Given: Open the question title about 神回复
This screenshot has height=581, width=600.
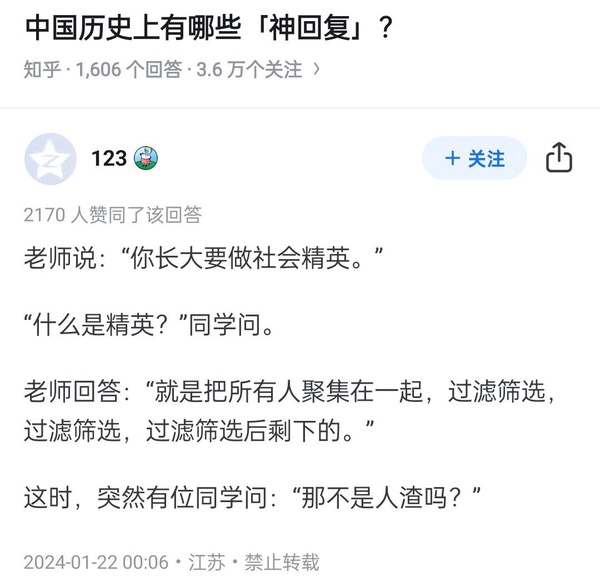Looking at the screenshot, I should point(207,27).
